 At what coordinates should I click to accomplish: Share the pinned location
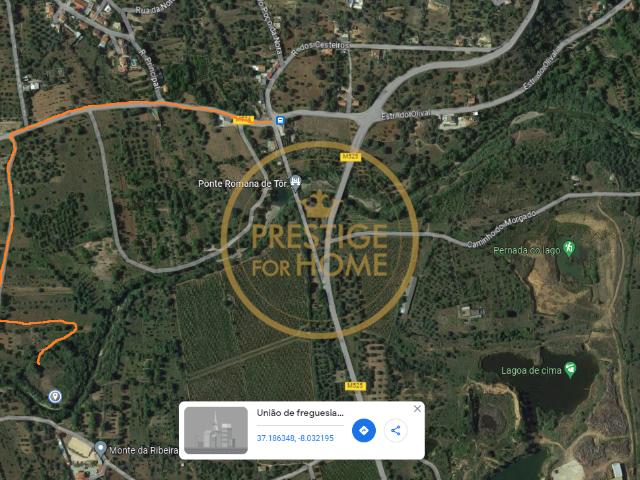pos(396,431)
